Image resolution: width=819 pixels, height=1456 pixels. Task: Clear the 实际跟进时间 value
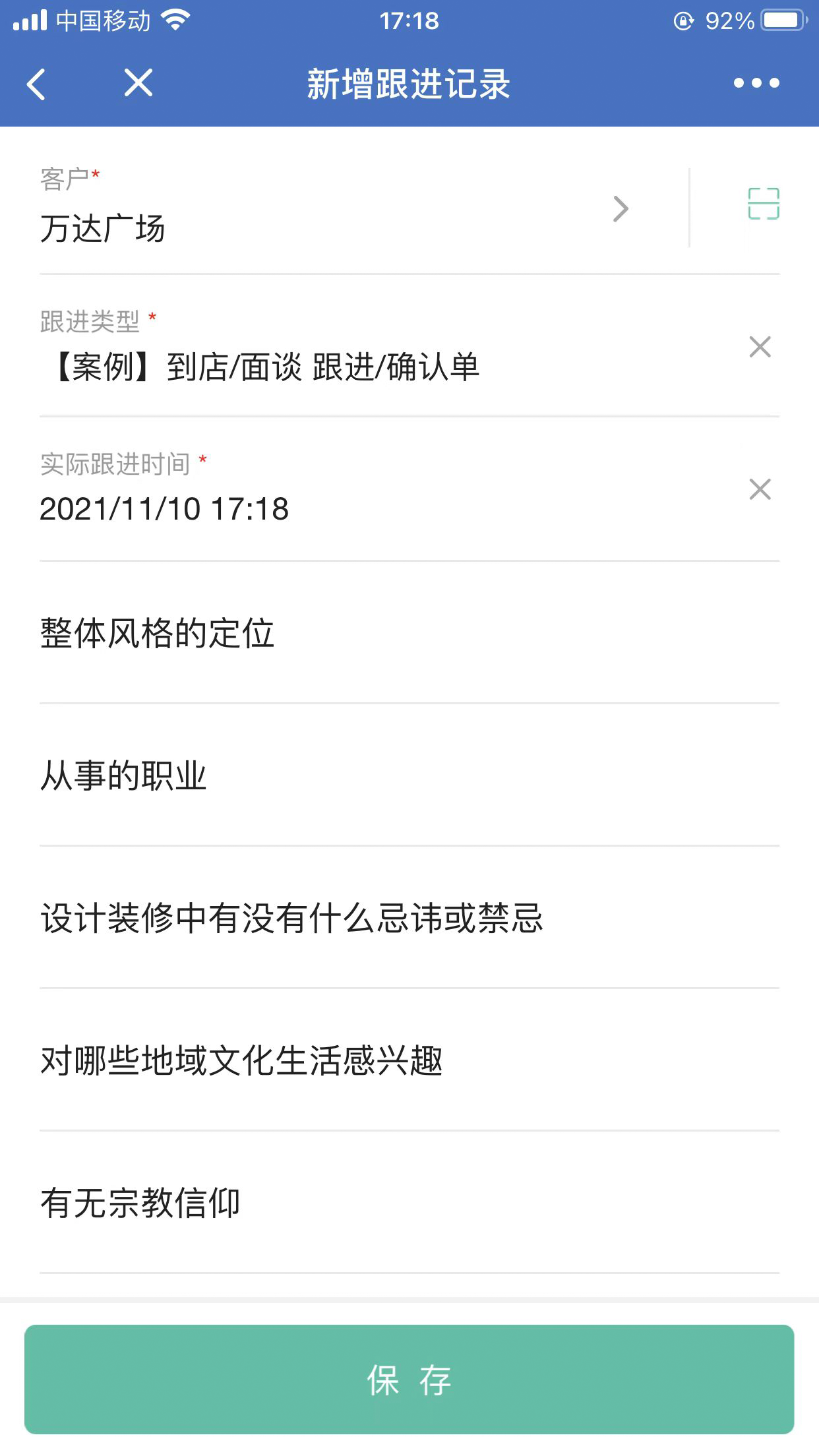point(760,489)
